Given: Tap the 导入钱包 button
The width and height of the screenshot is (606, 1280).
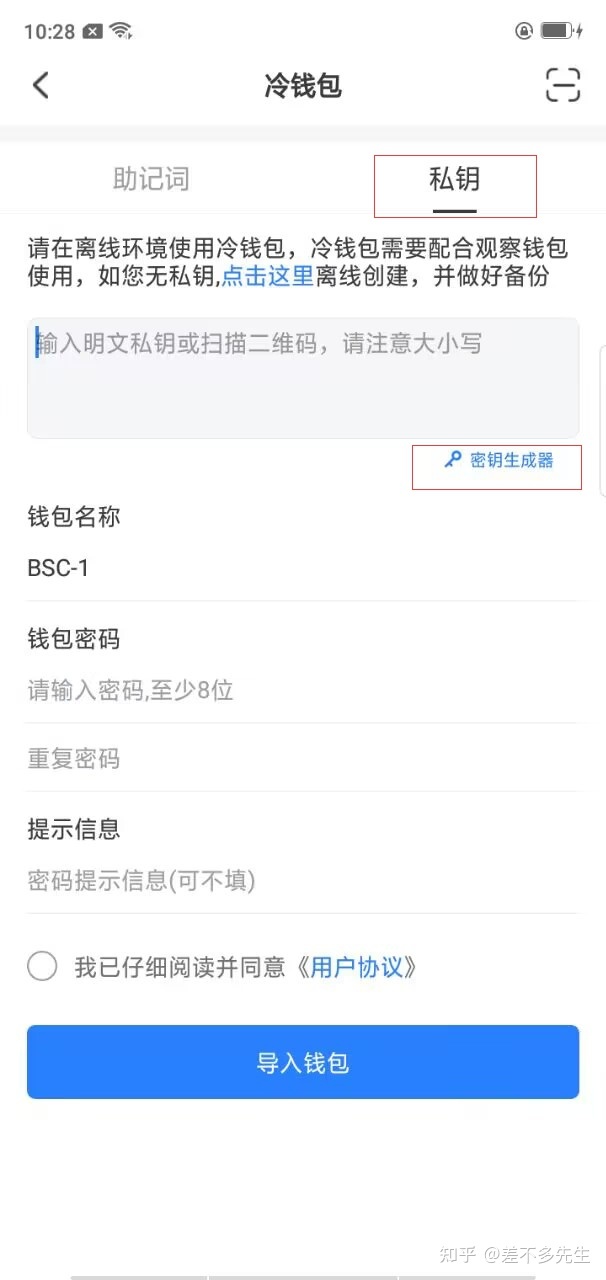Looking at the screenshot, I should [x=302, y=1062].
